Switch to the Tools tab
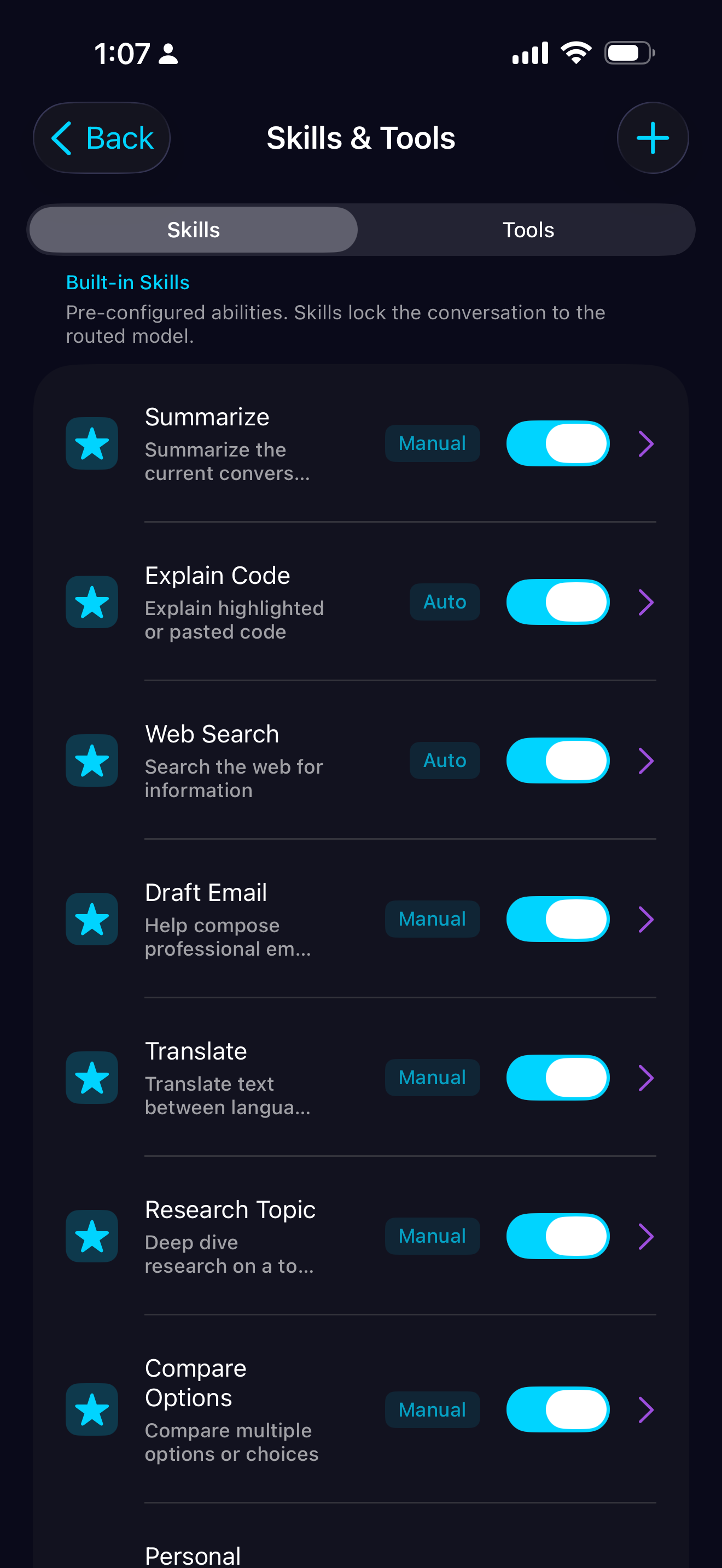Screen dimensions: 722x1568 [x=528, y=230]
